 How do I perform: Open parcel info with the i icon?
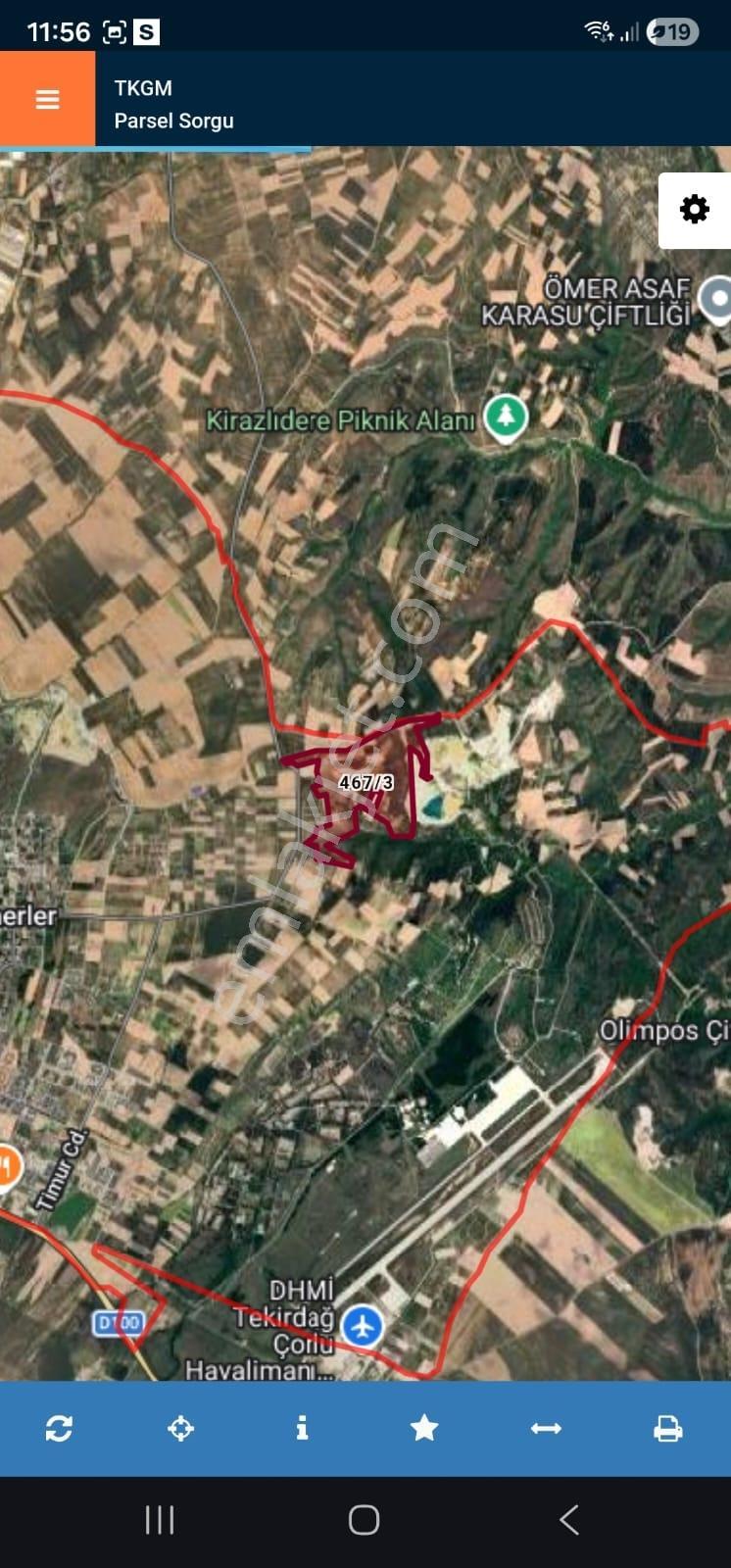pyautogui.click(x=302, y=1428)
